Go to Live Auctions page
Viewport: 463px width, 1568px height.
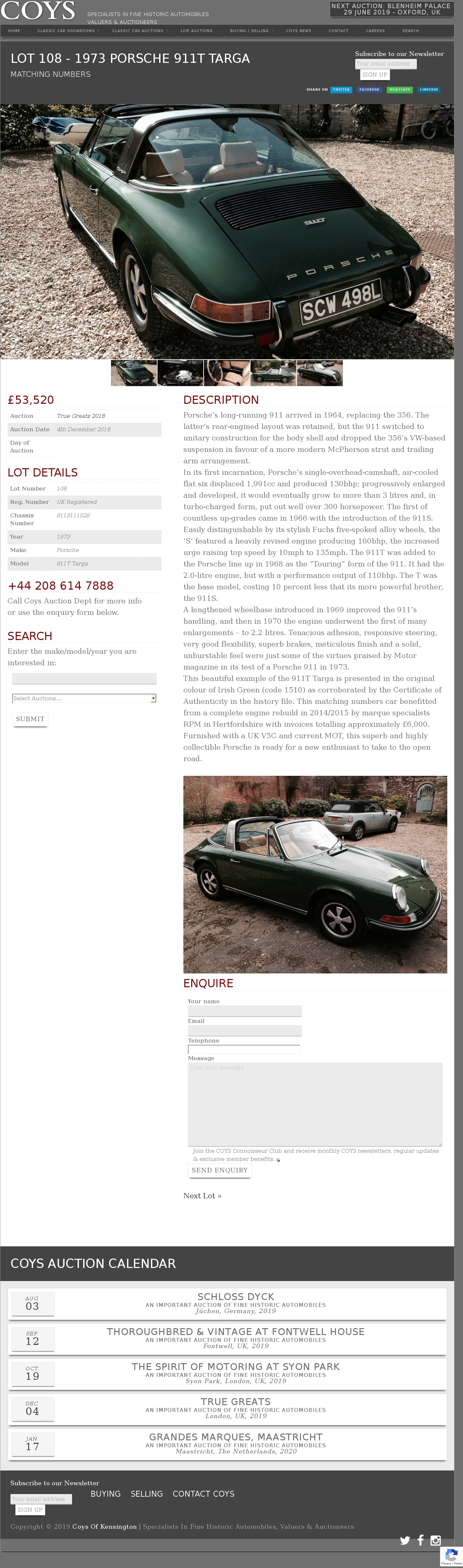pos(196,30)
